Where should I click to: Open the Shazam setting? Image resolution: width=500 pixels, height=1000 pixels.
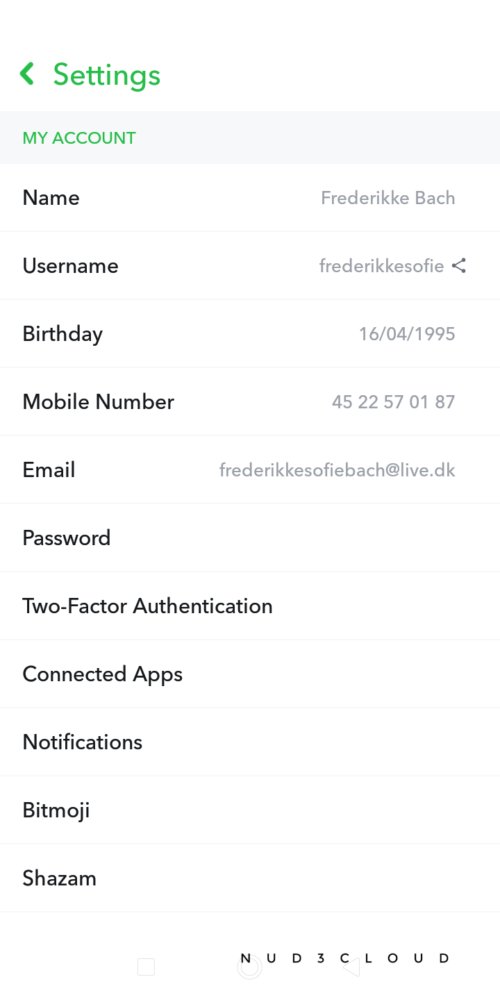tap(250, 878)
